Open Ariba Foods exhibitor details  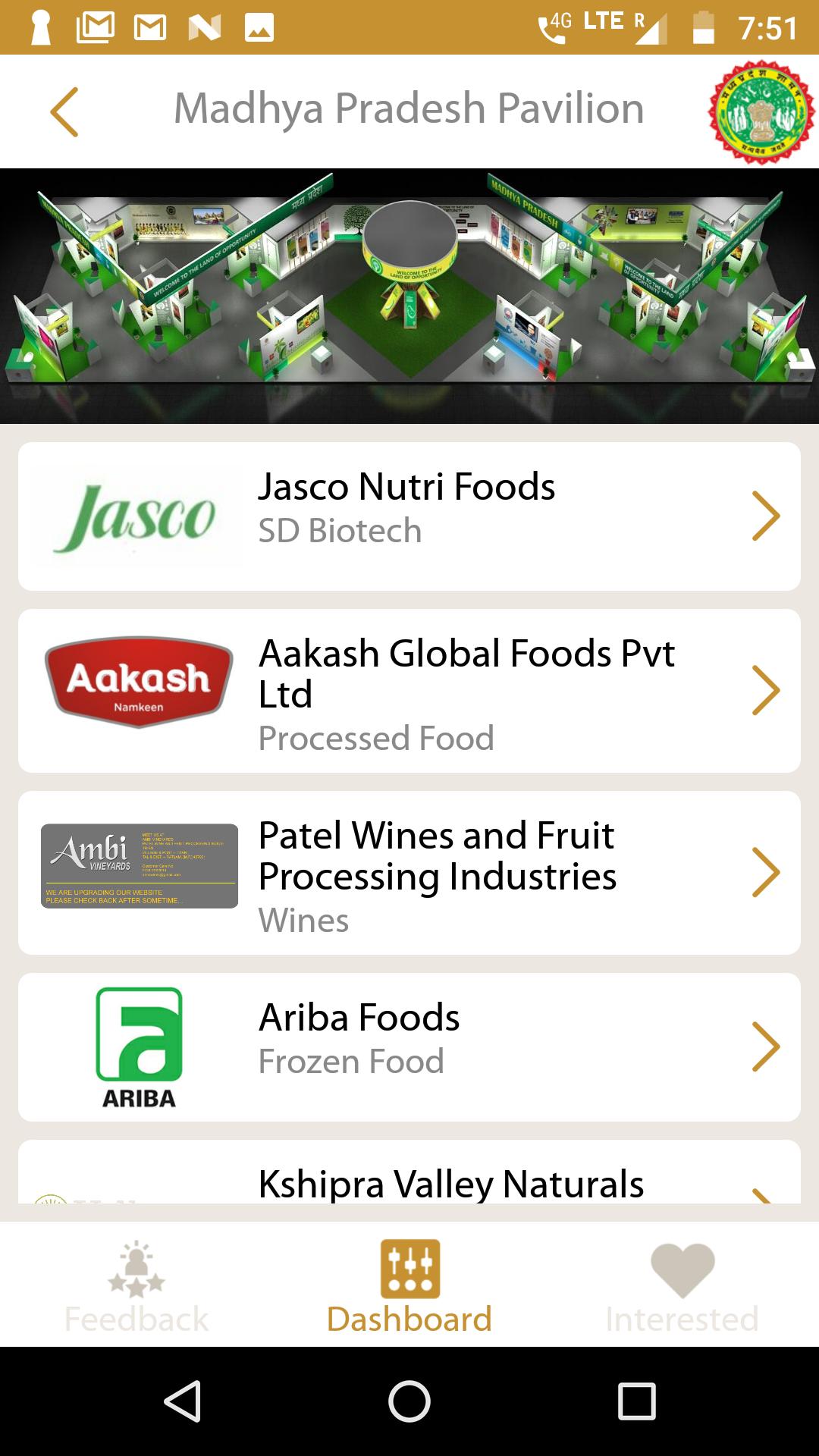click(x=409, y=1047)
